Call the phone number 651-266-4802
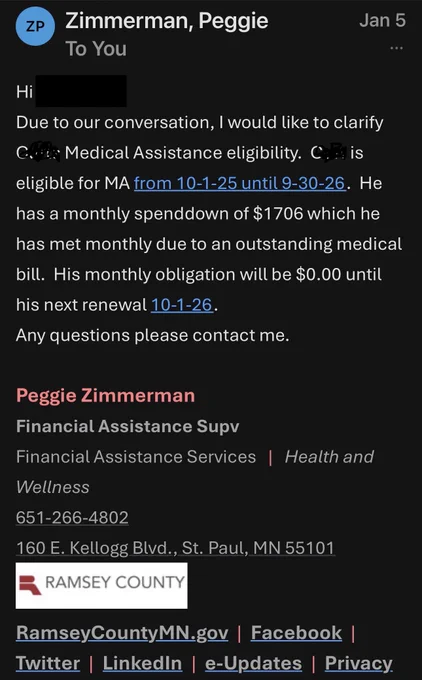422x680 pixels. (72, 517)
